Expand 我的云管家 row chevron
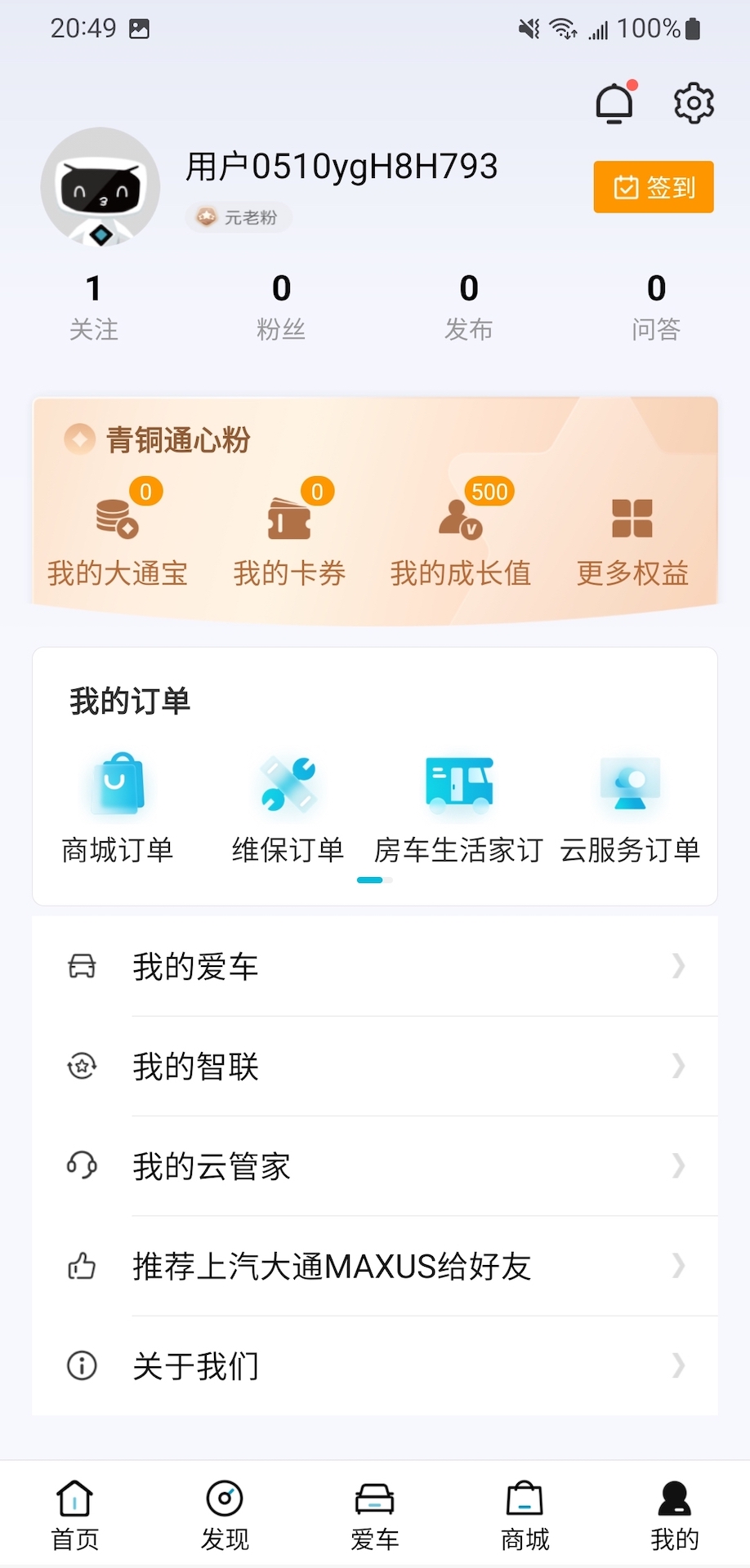The image size is (750, 1568). pos(679,1166)
